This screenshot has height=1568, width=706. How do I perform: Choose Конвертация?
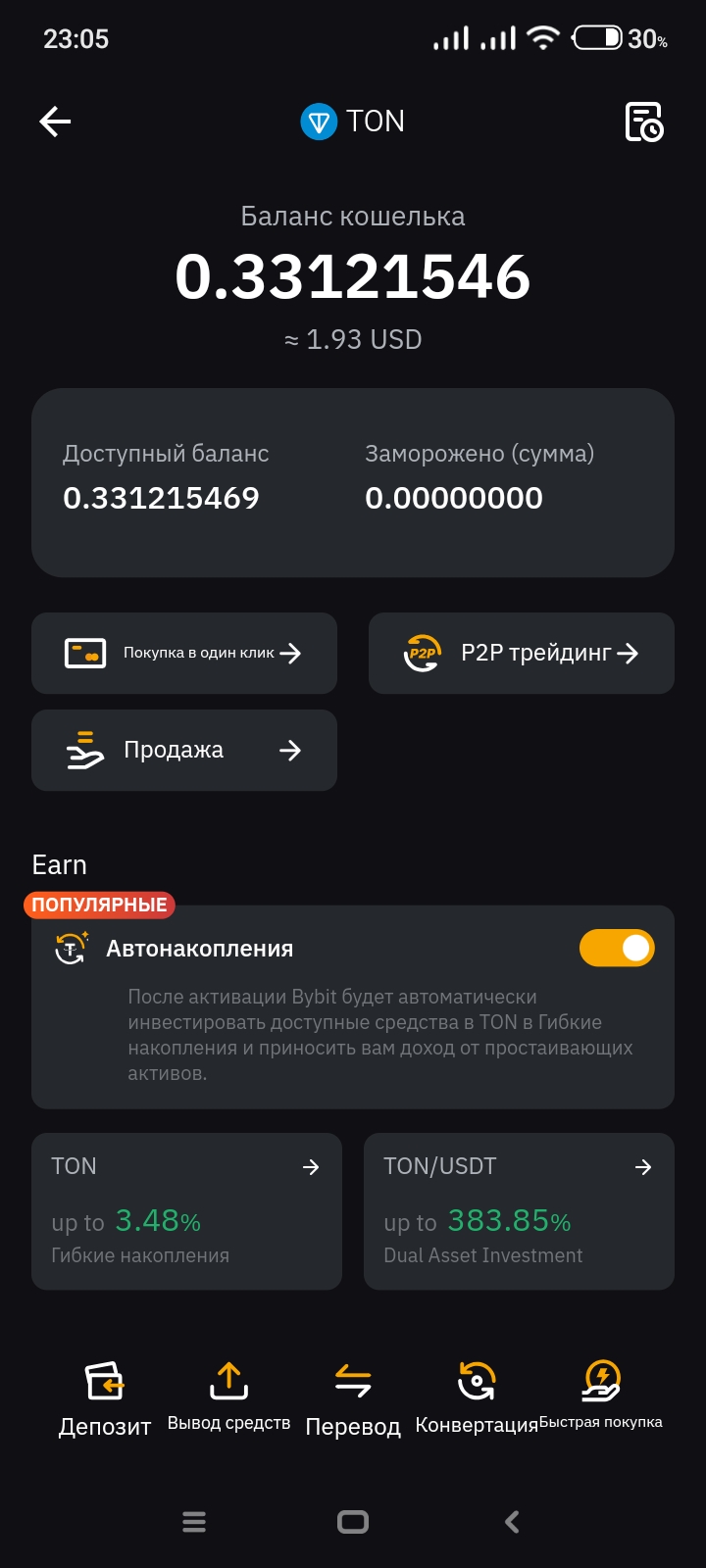point(477,1397)
